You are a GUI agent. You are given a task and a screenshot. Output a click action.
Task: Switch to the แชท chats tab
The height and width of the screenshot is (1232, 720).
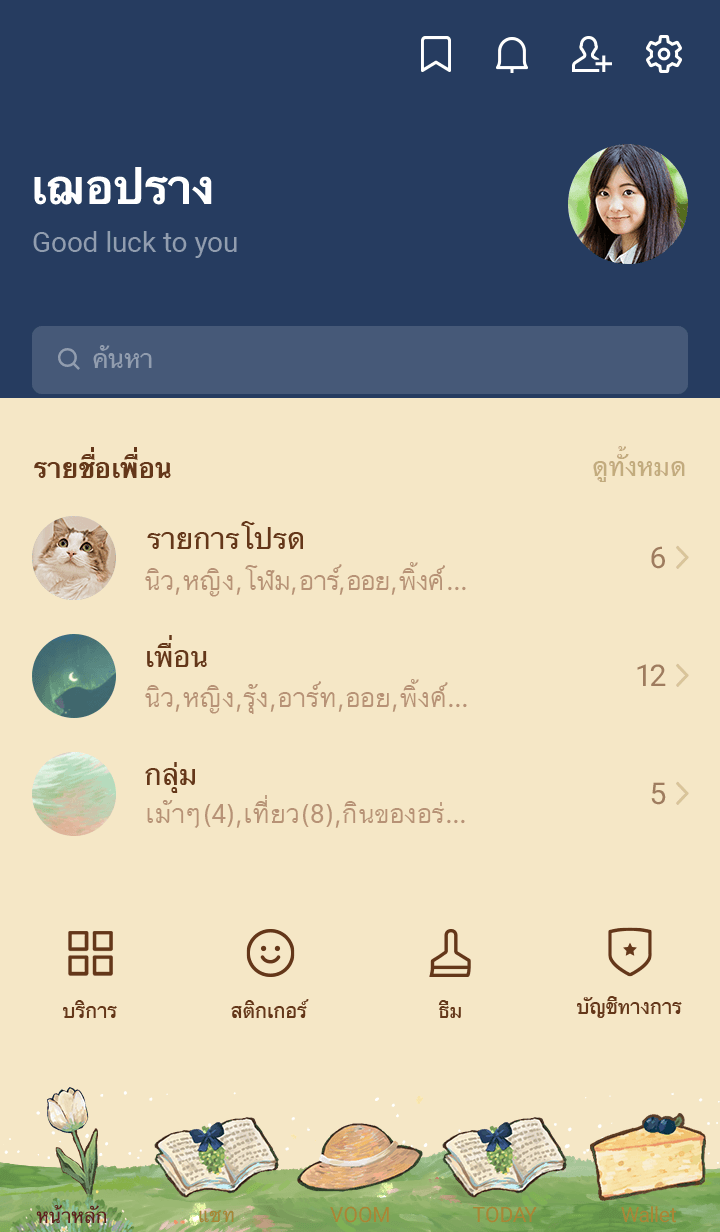[x=215, y=1168]
